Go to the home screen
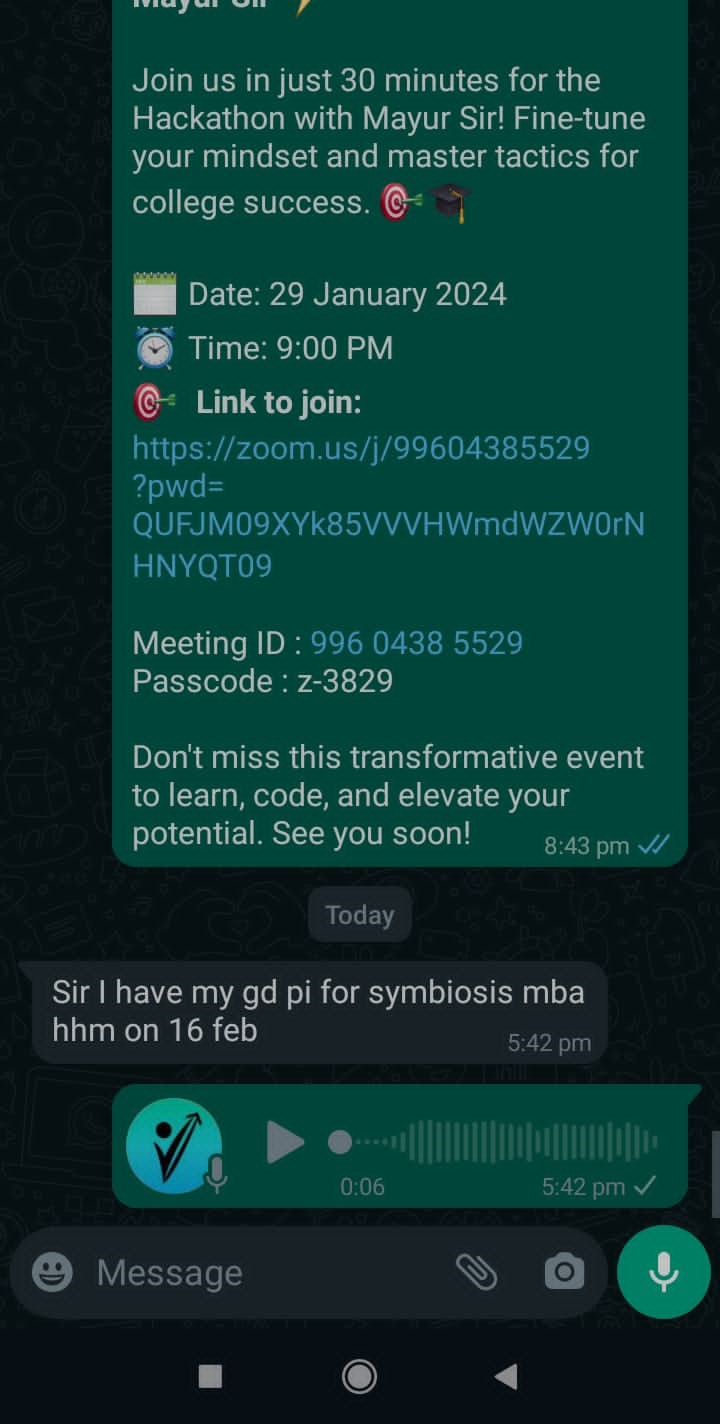The width and height of the screenshot is (720, 1424). point(359,1377)
